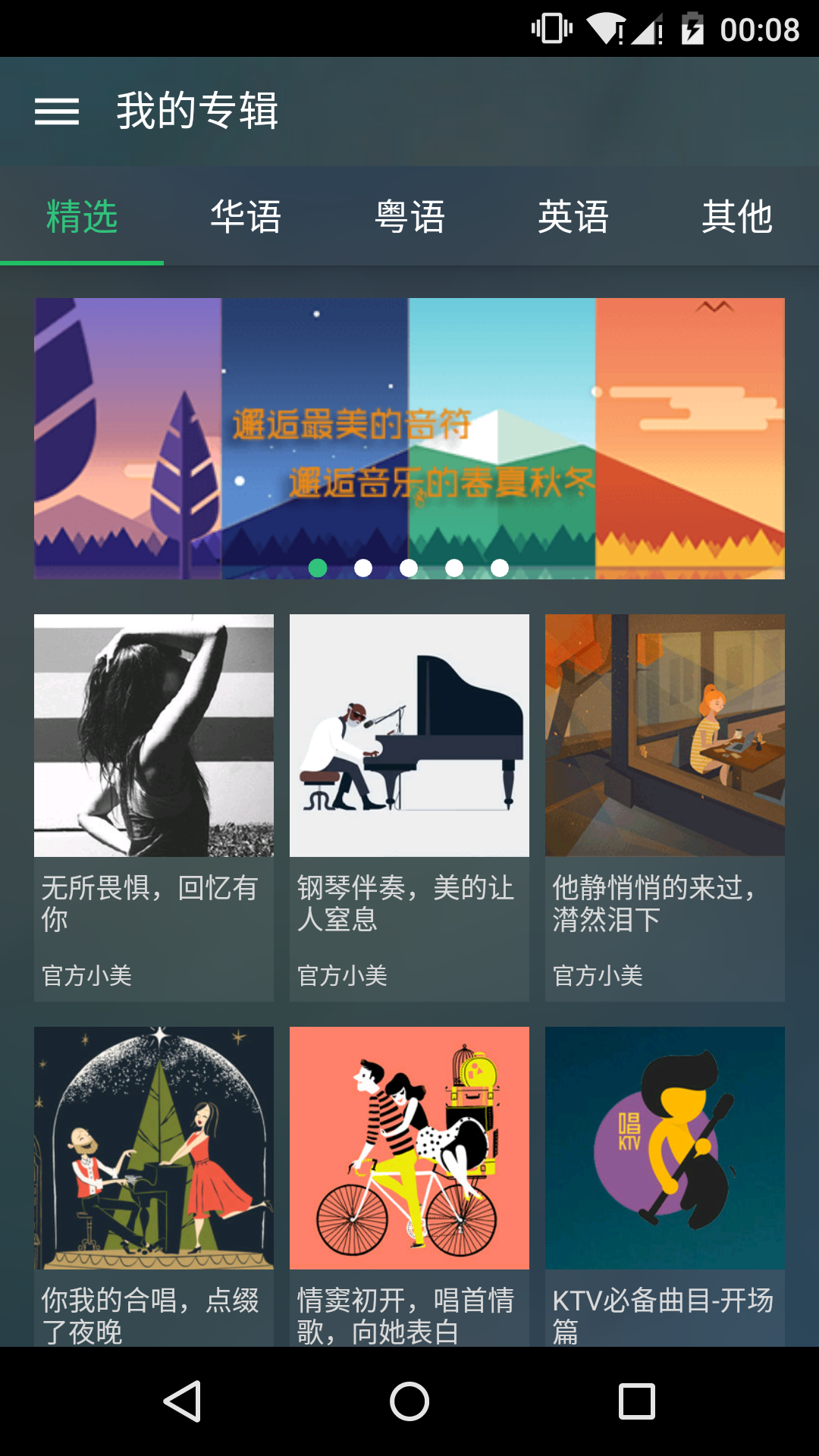
Task: Open the hamburger drawer menu
Action: (x=57, y=111)
